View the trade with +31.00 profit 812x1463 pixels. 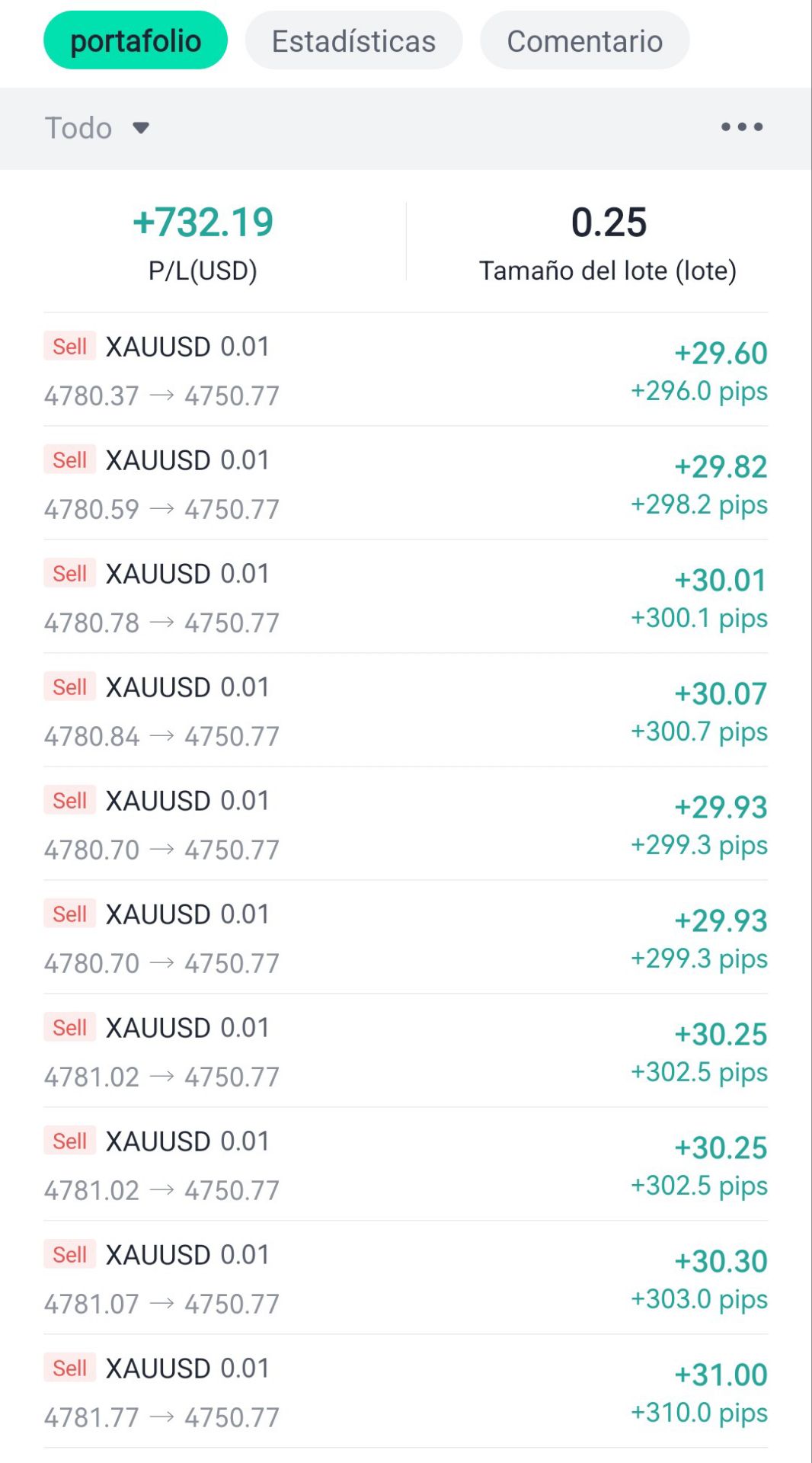click(x=405, y=1392)
